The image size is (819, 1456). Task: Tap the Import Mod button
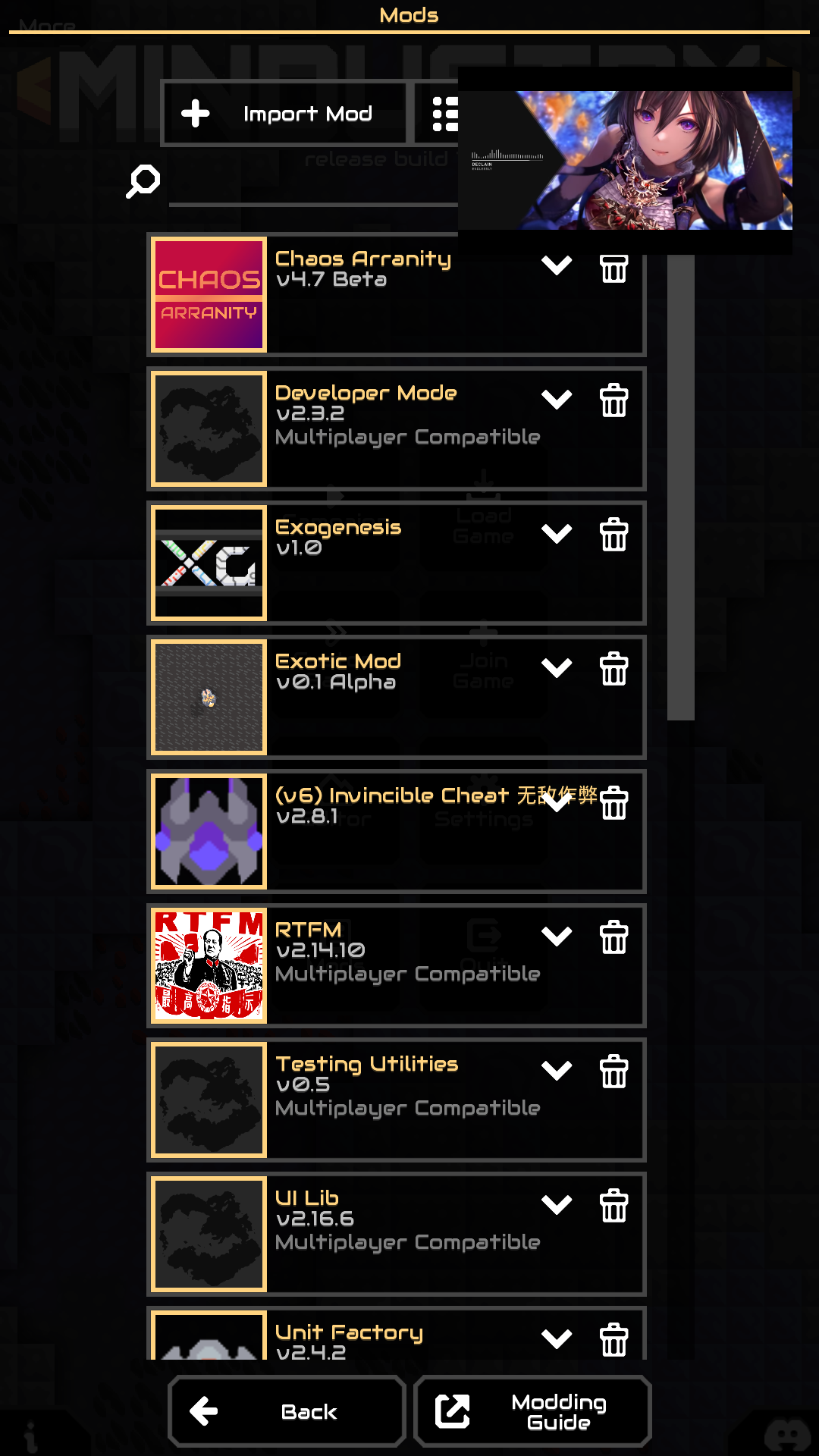point(284,114)
